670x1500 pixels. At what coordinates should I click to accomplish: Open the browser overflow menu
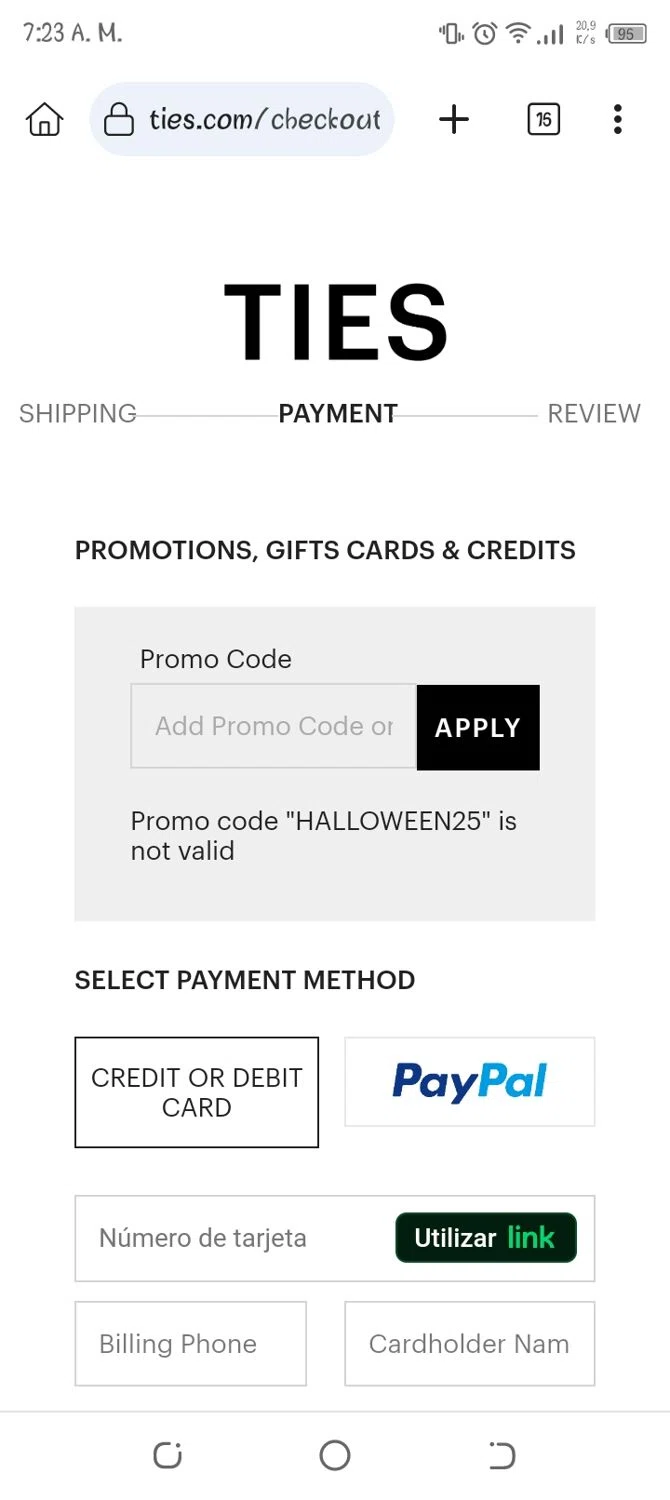617,120
